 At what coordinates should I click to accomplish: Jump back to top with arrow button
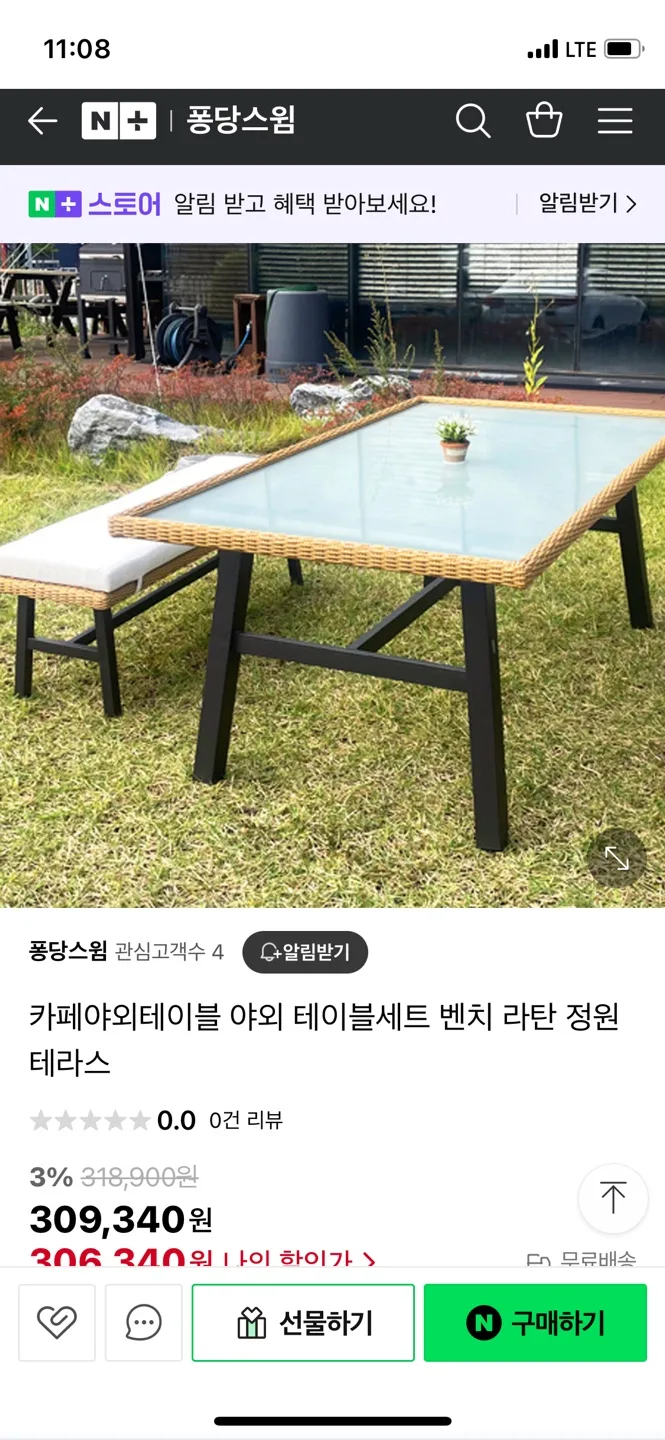tap(612, 1198)
